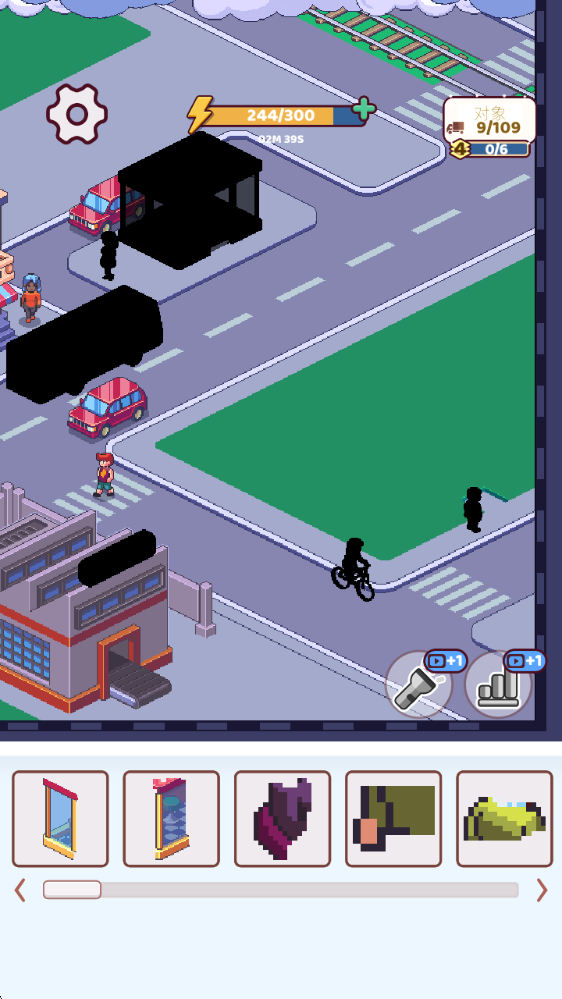Use the flashlight hint button
Image resolution: width=562 pixels, height=999 pixels.
(419, 684)
